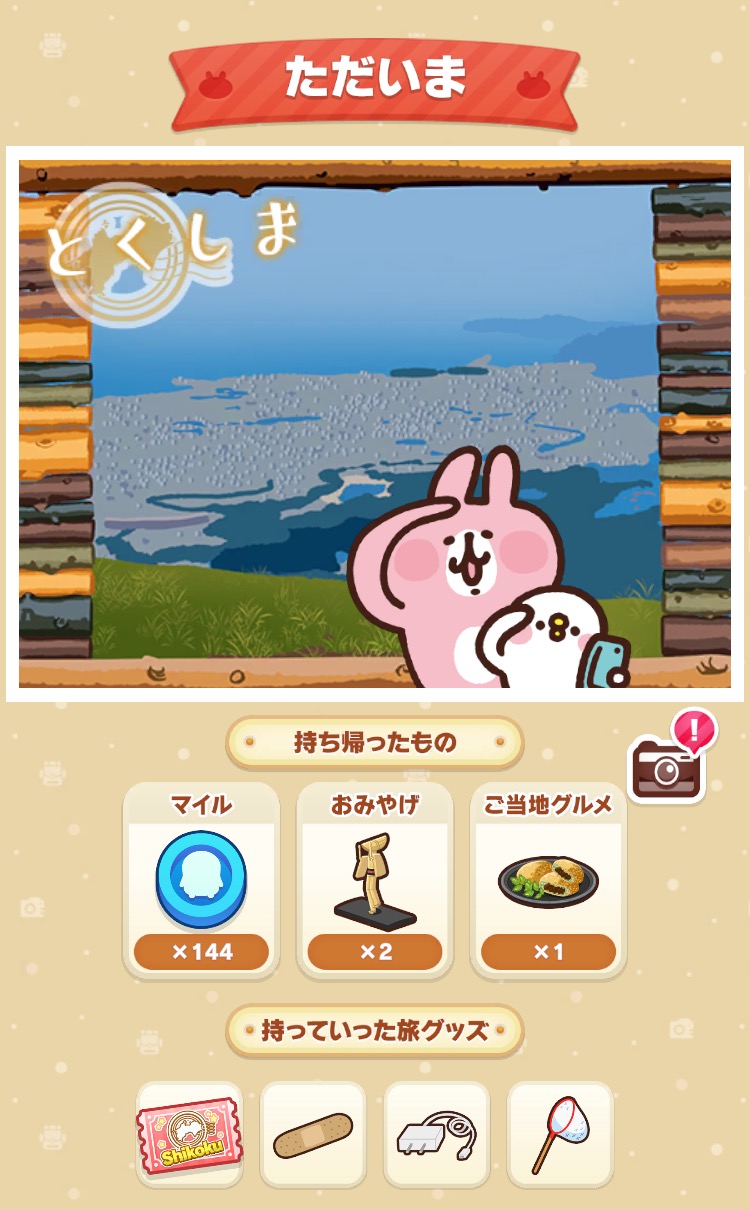Viewport: 750px width, 1210px height.
Task: Open the charger travel item
Action: click(437, 1135)
